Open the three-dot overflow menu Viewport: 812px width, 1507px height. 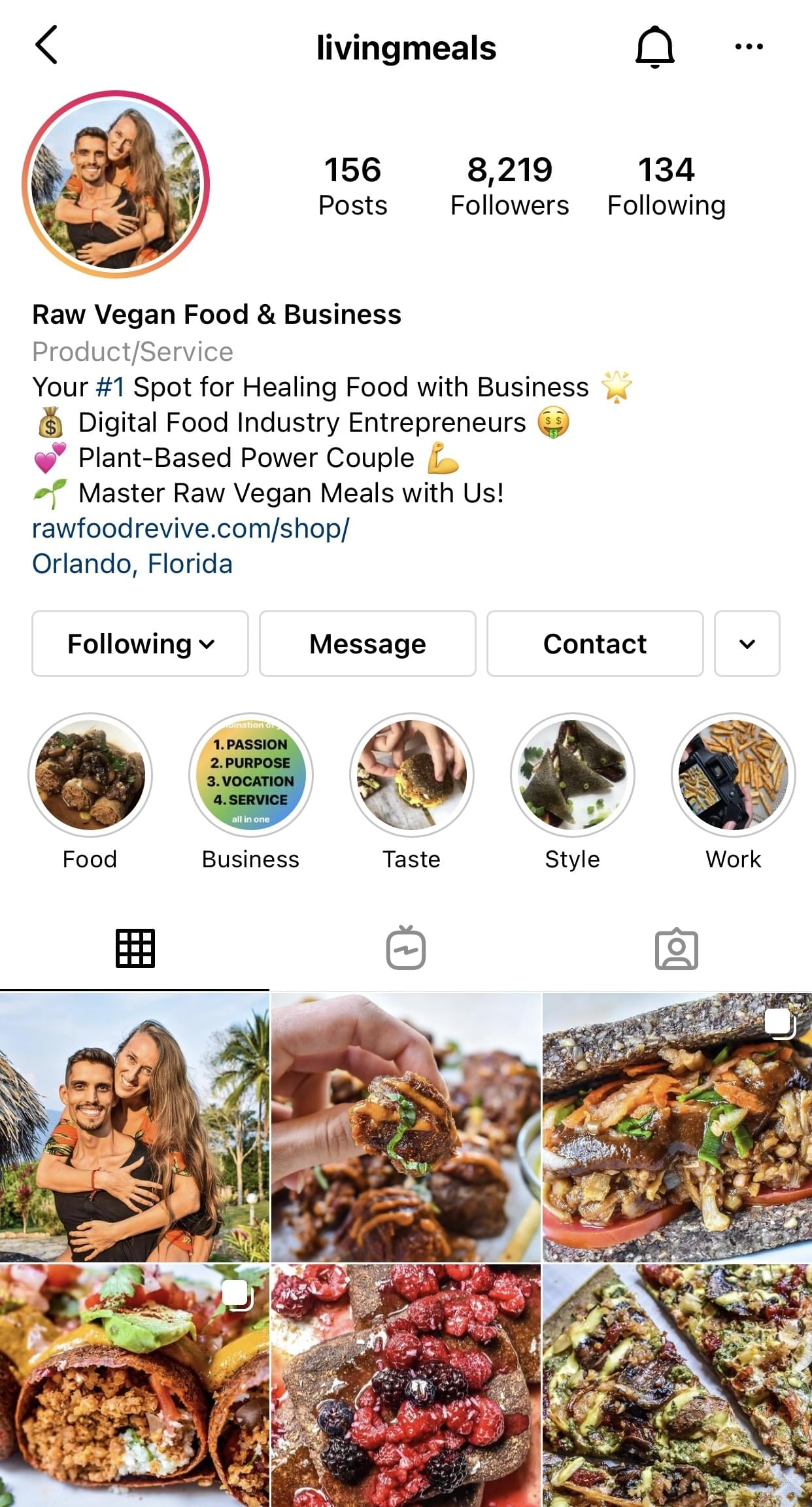749,46
